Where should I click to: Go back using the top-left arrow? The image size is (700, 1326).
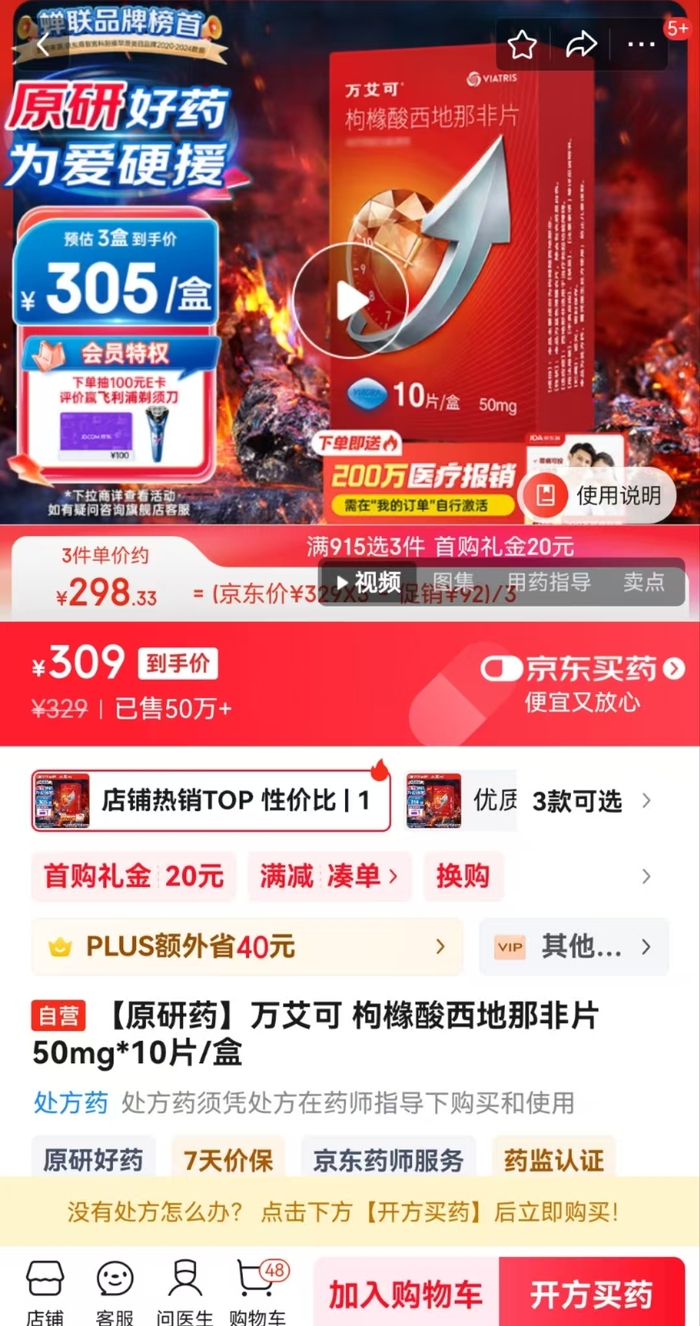click(x=42, y=45)
